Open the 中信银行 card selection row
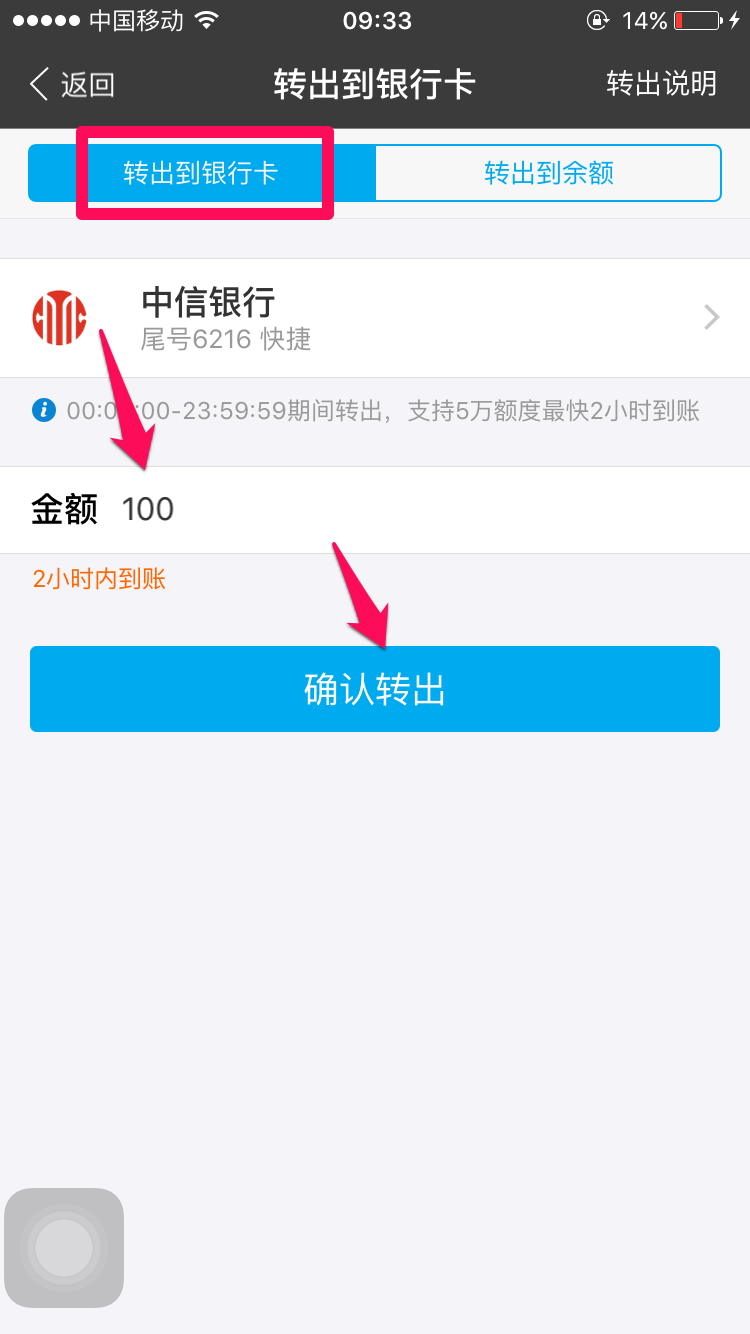Screen dimensions: 750x1334 click(x=375, y=318)
